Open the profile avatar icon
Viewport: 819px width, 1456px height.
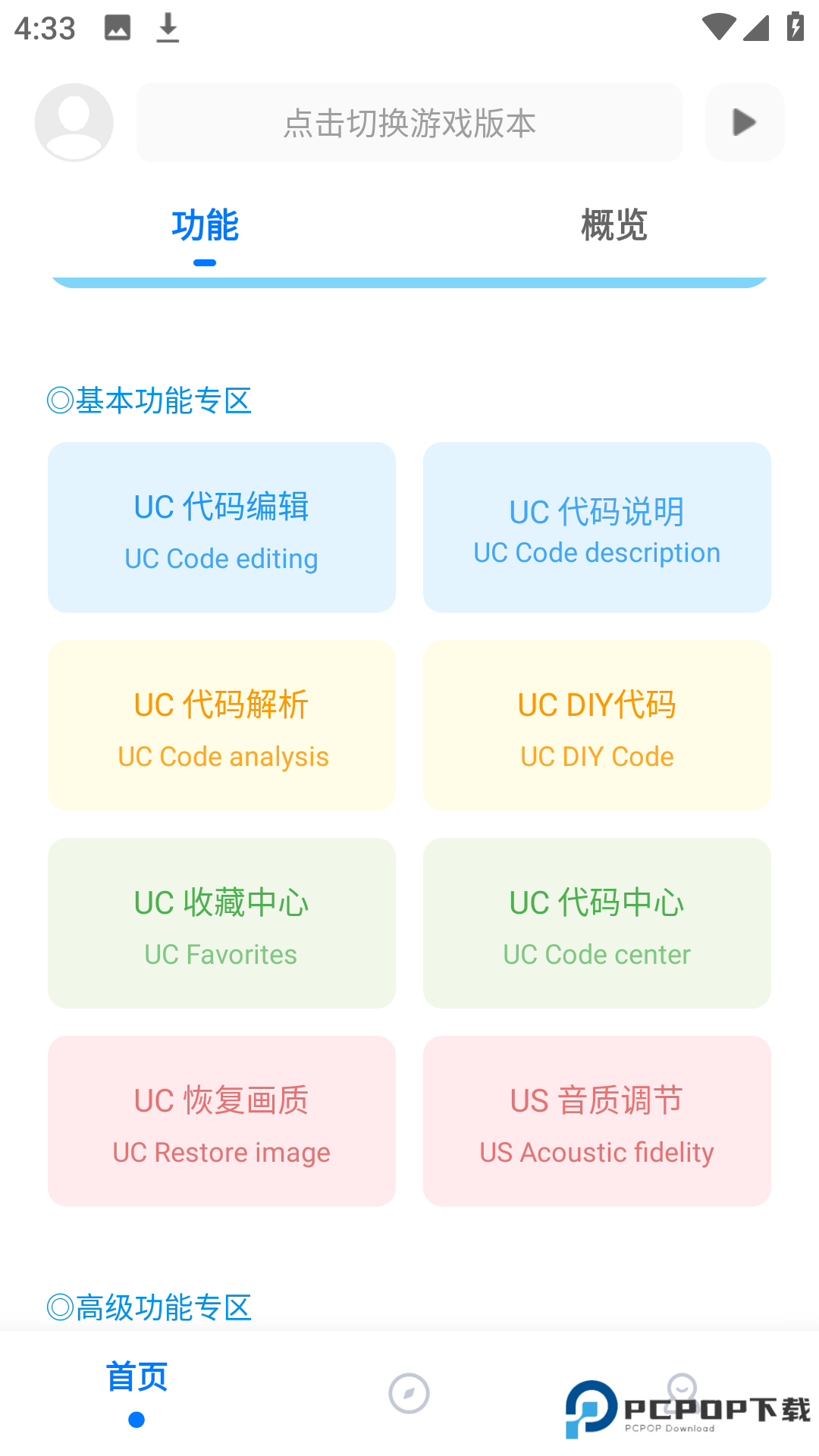tap(74, 122)
